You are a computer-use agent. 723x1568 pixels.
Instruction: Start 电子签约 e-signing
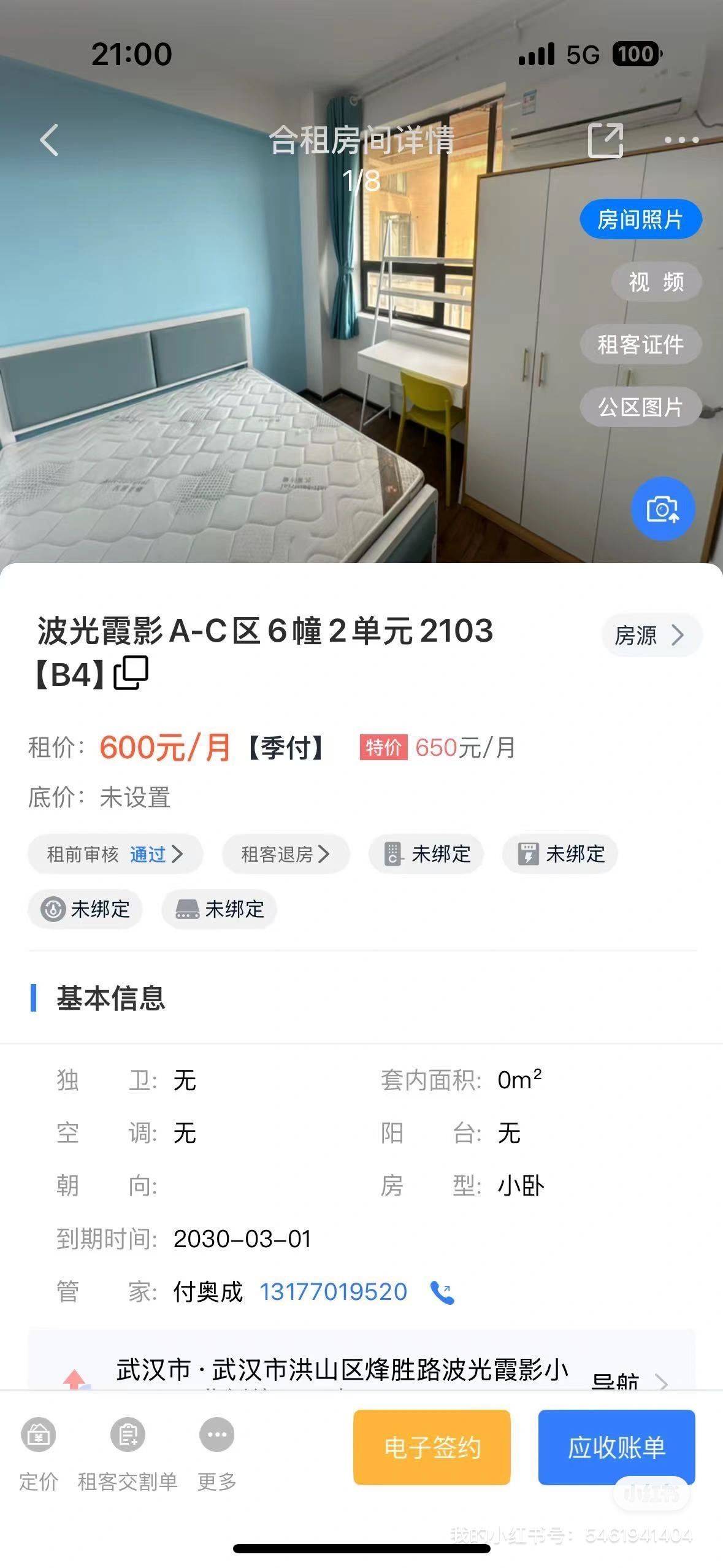[x=432, y=1447]
